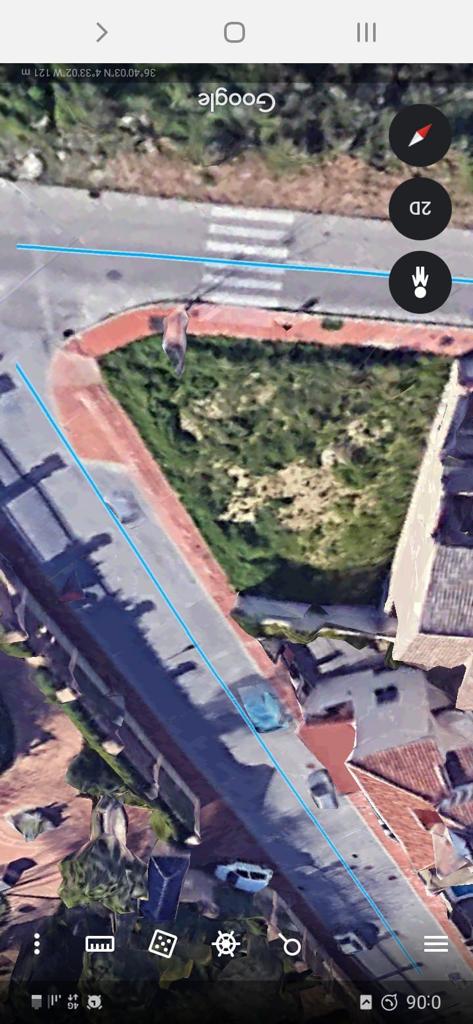Activate the Street View pegman
This screenshot has height=1024, width=473.
pyautogui.click(x=420, y=282)
